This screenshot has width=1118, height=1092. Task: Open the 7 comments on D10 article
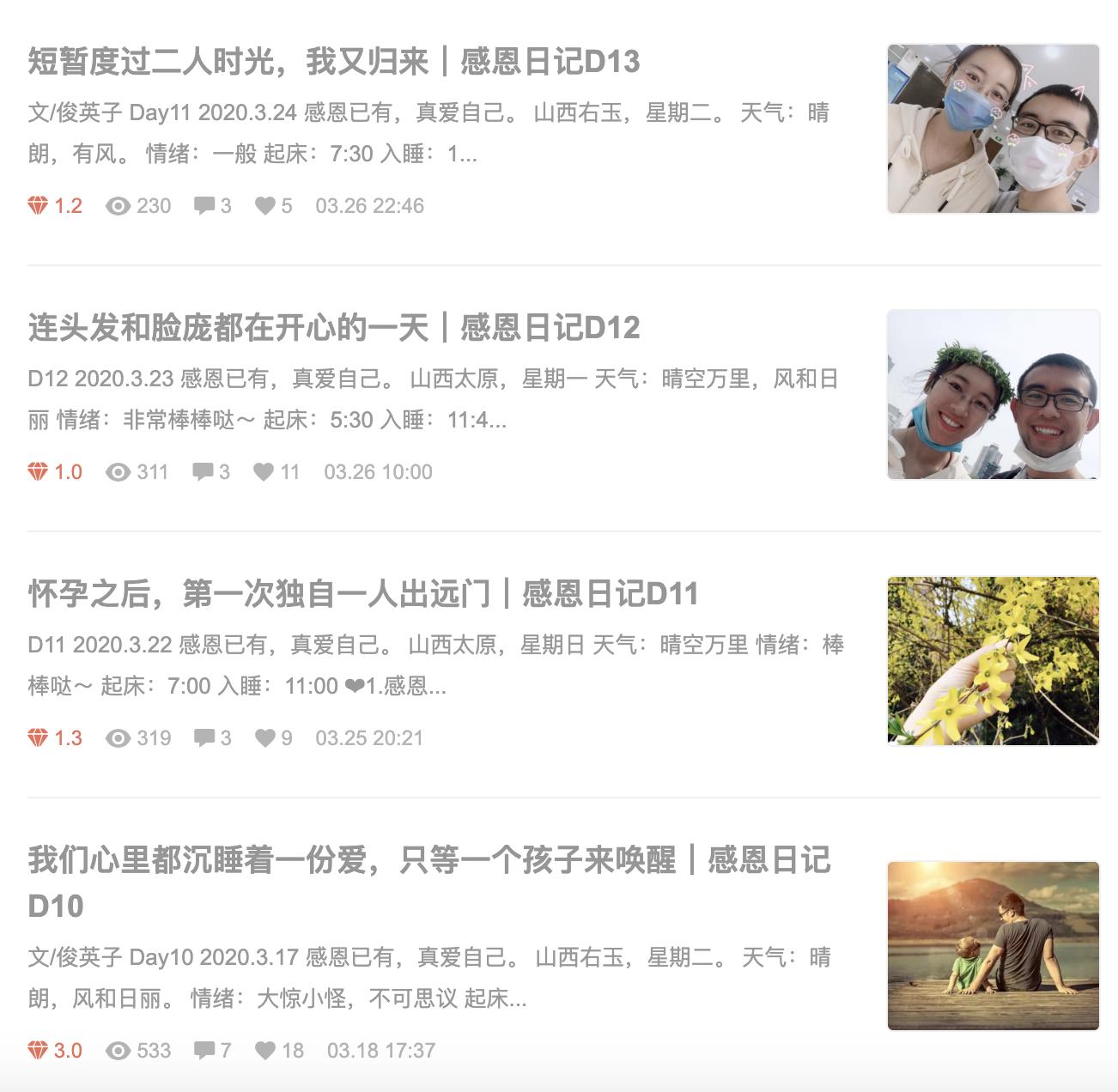pyautogui.click(x=212, y=1051)
